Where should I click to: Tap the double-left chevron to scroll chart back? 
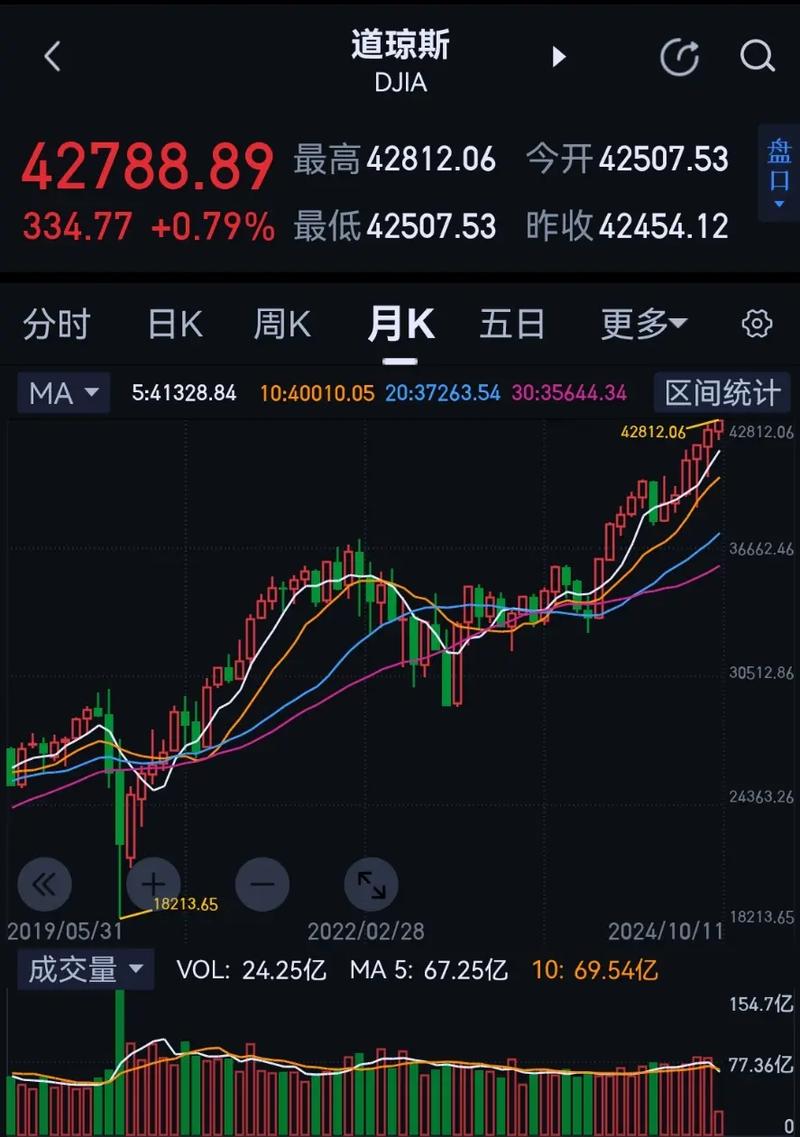pos(44,884)
